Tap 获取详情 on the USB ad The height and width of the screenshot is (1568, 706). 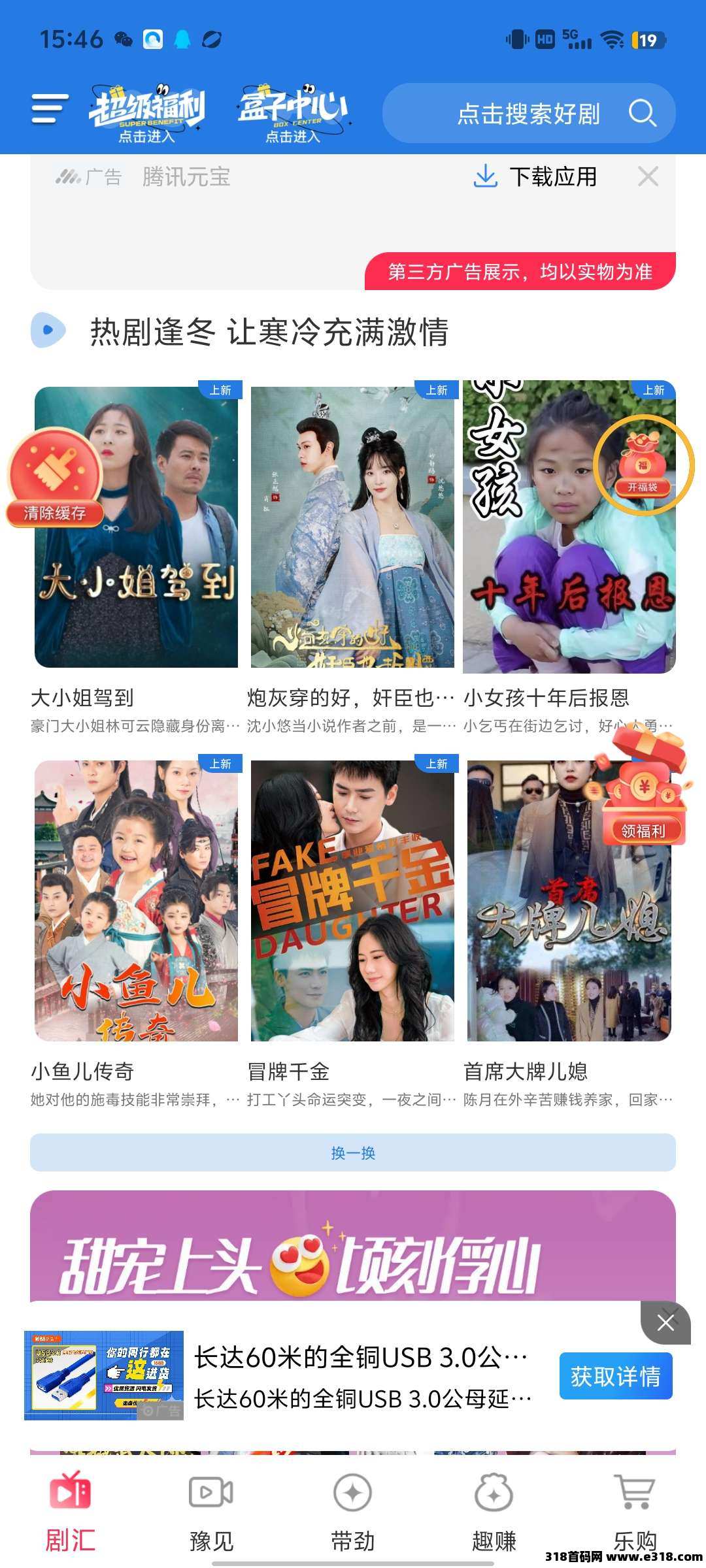click(x=615, y=1376)
